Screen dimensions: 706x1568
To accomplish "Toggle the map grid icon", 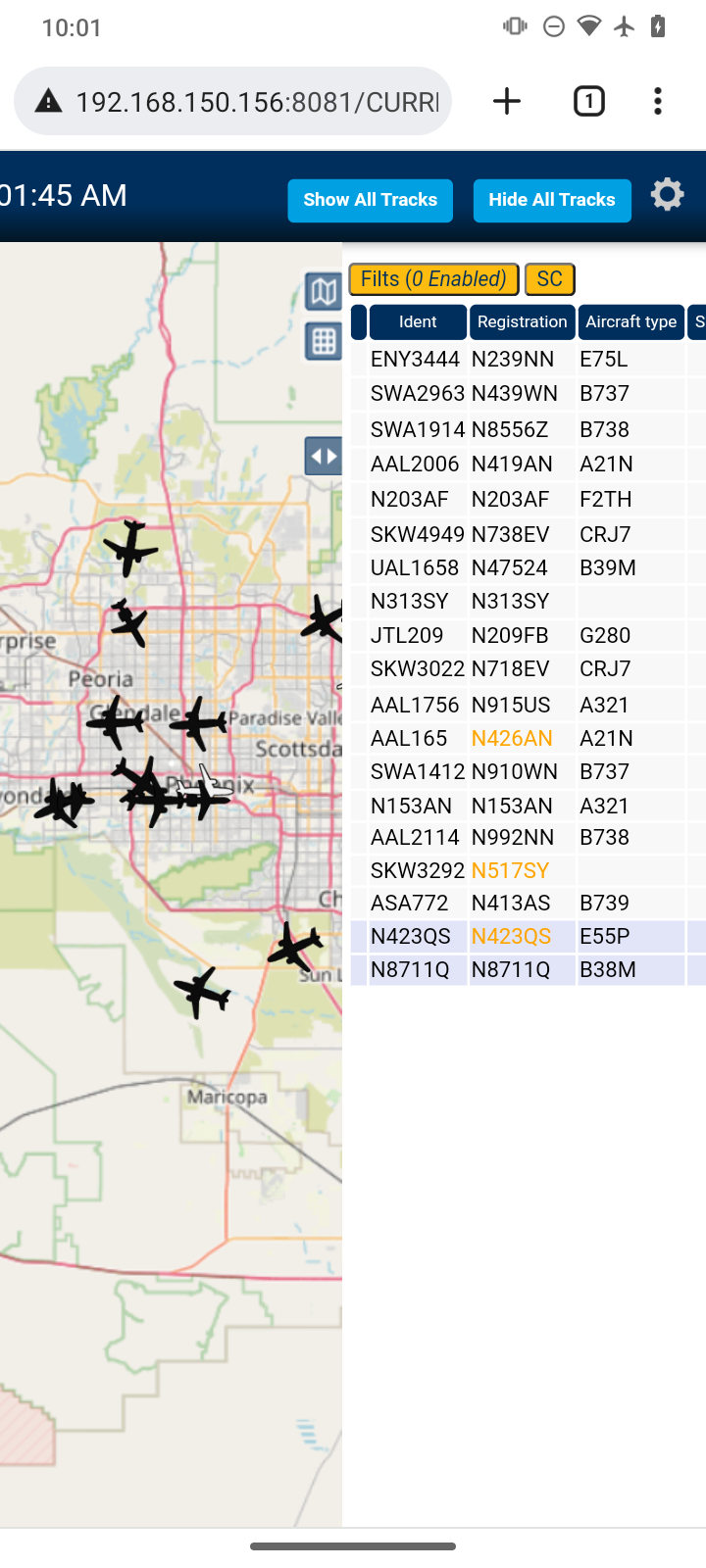I will click(x=324, y=341).
